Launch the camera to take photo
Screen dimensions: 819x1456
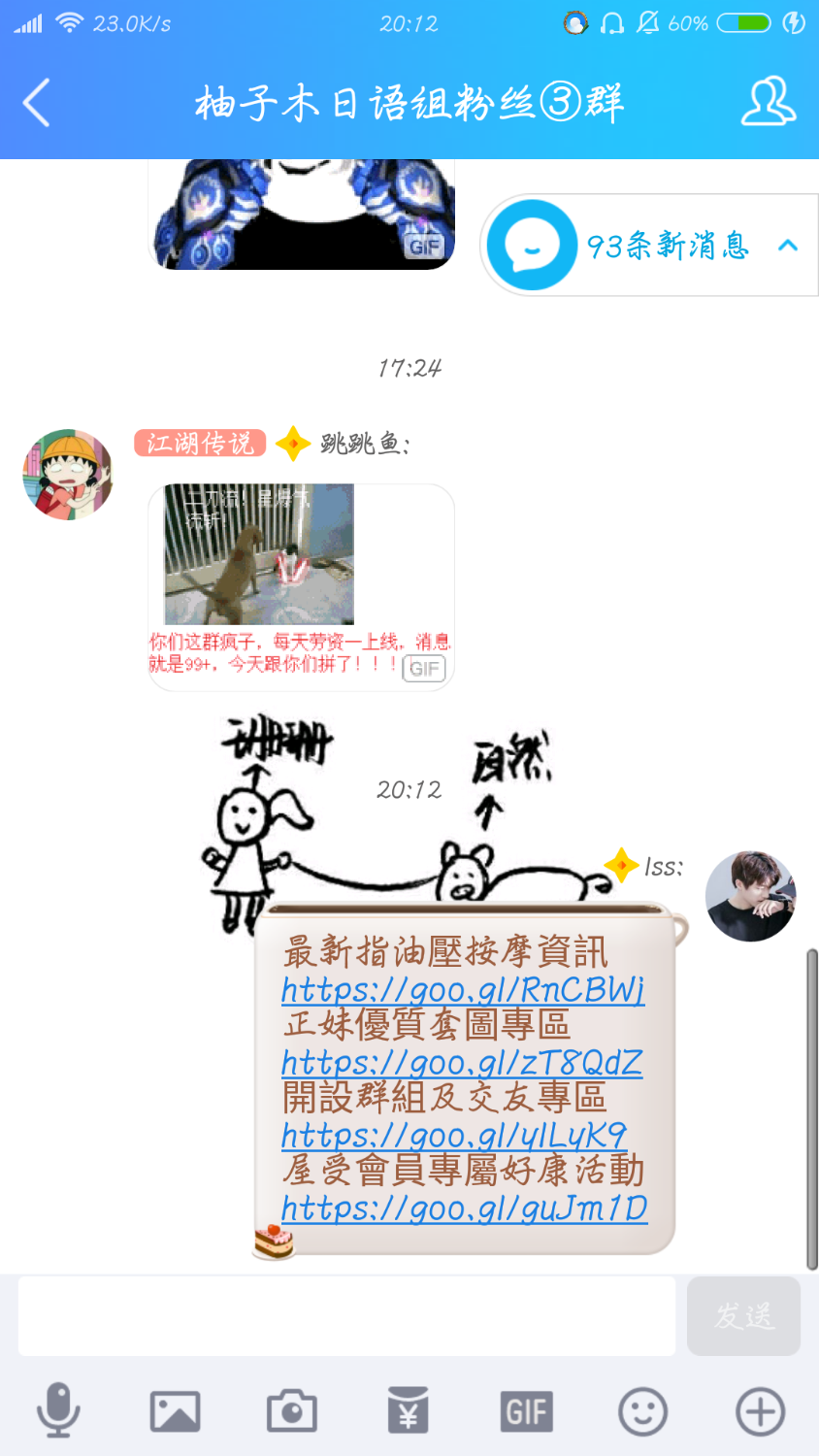[x=292, y=1411]
